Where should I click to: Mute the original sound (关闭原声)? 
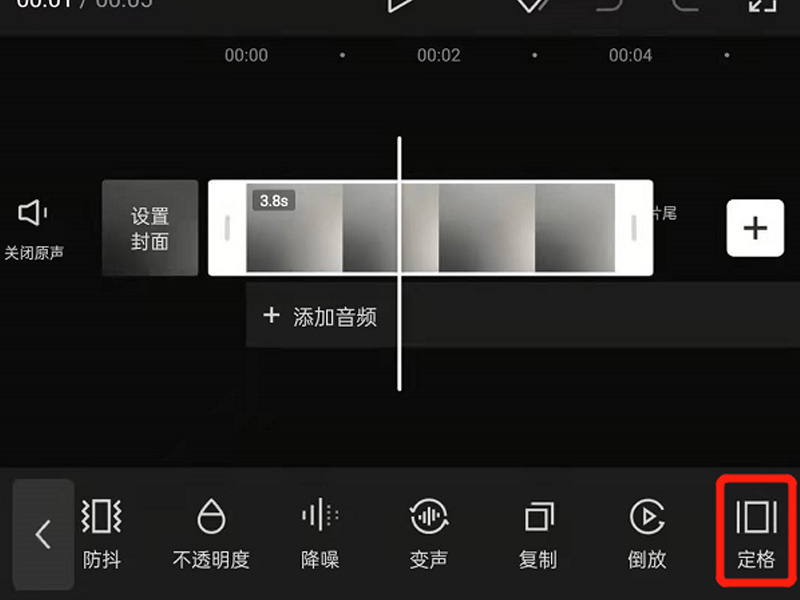[x=34, y=227]
